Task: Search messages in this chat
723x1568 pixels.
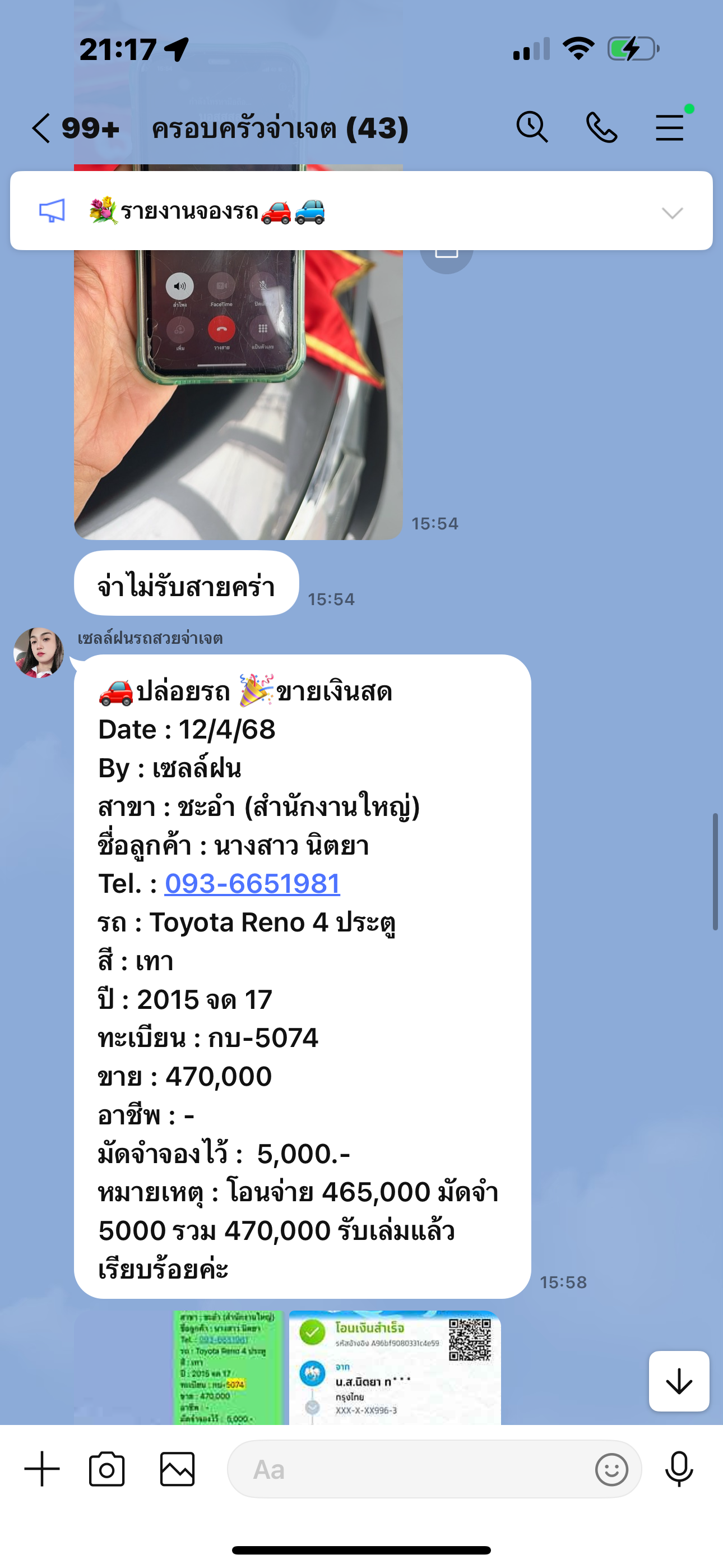Action: [532, 127]
